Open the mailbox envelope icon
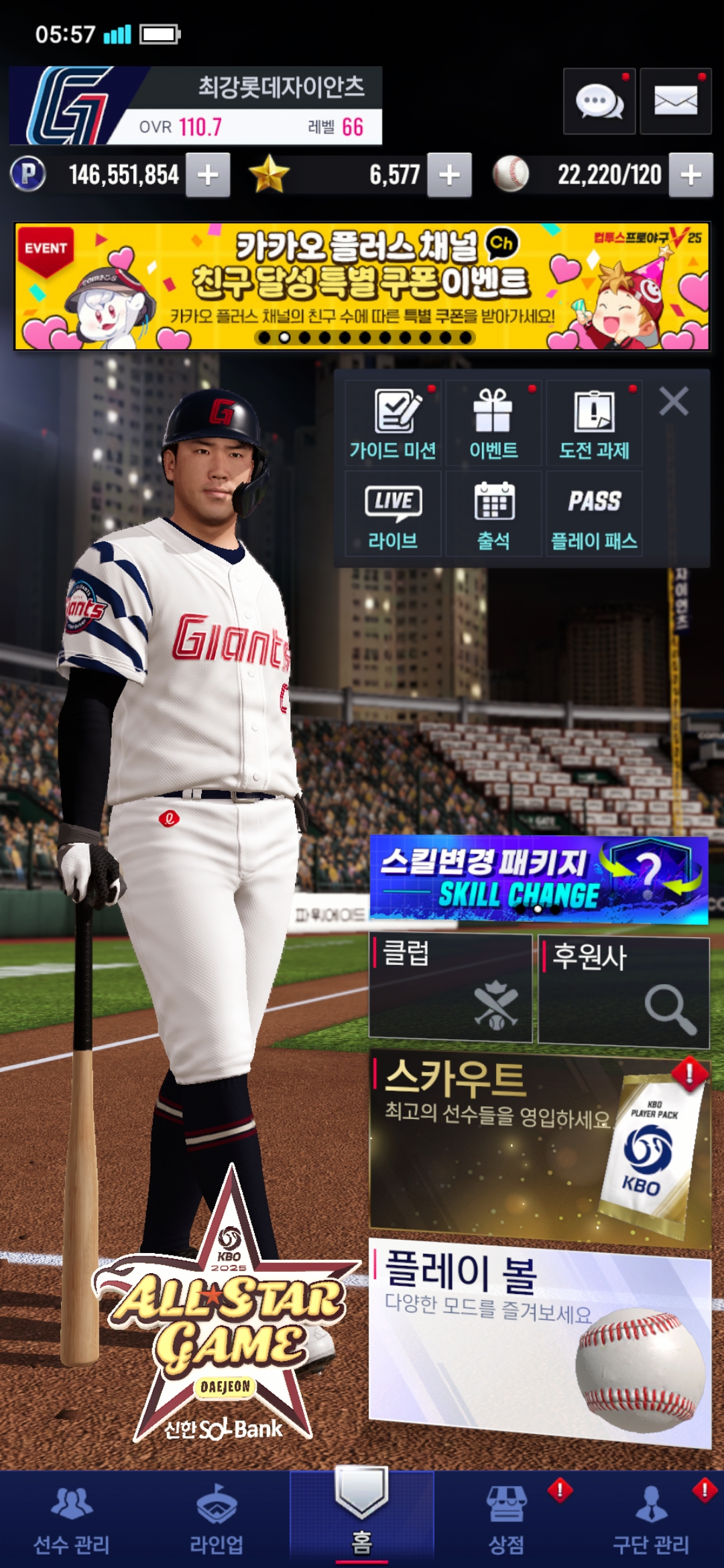724x1568 pixels. [x=675, y=102]
